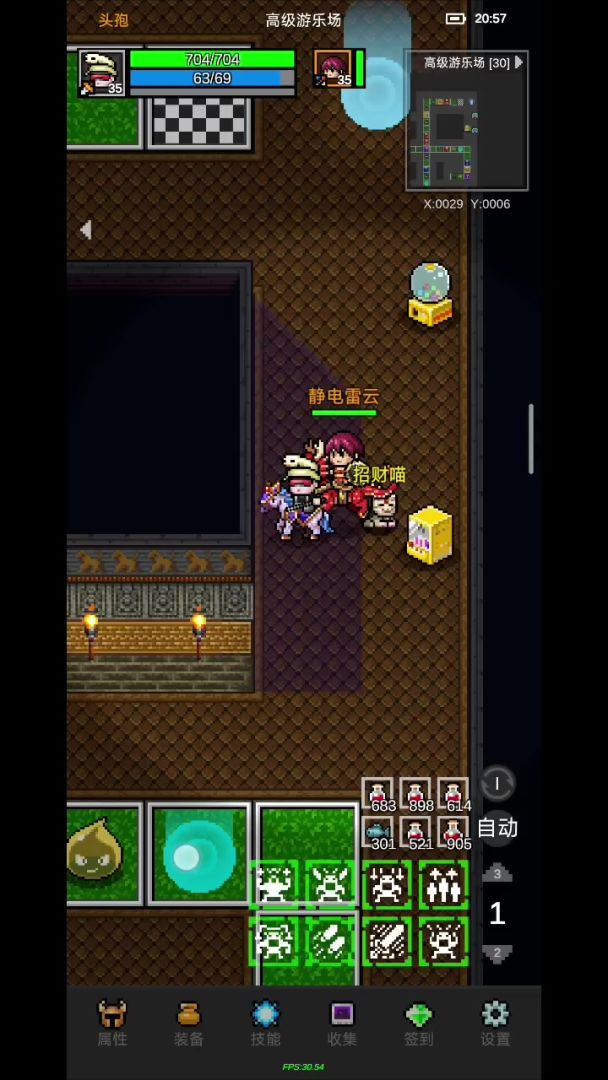Open 设置 settings
This screenshot has width=608, height=1080.
click(495, 1023)
